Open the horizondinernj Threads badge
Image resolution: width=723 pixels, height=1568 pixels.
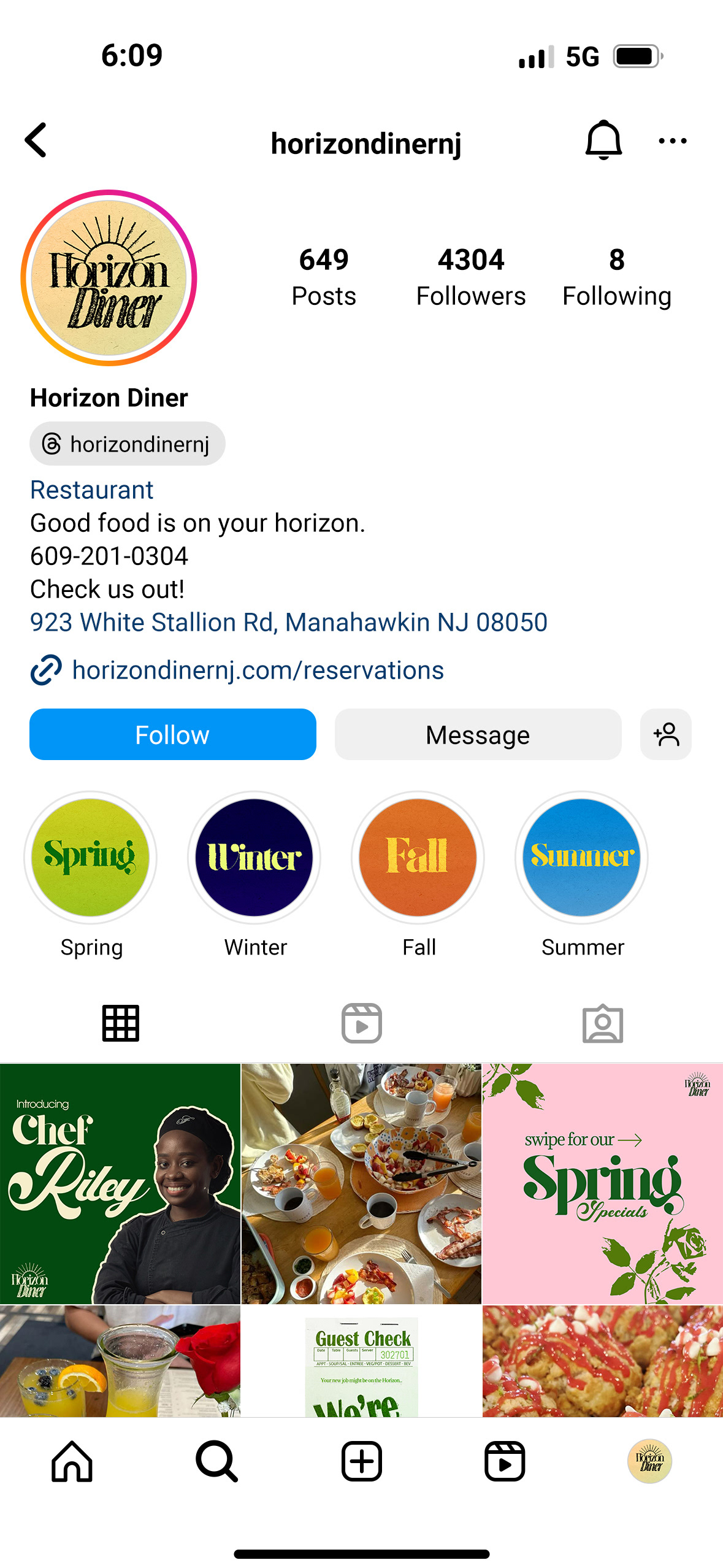[127, 444]
